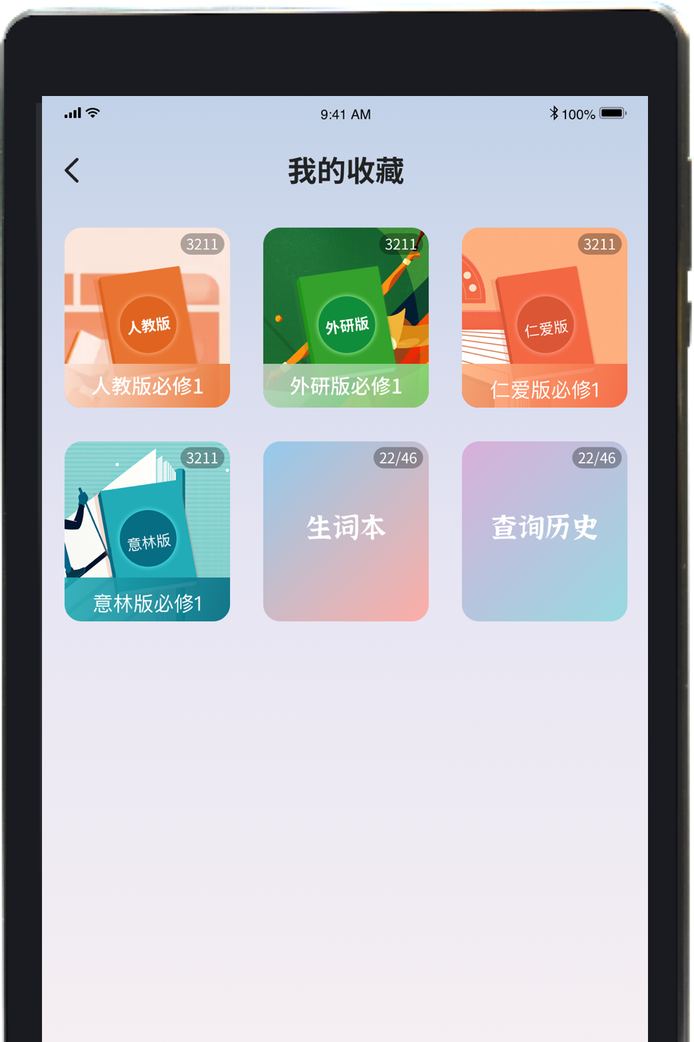
Task: Open the 外研版必修1 textbook
Action: [x=346, y=317]
